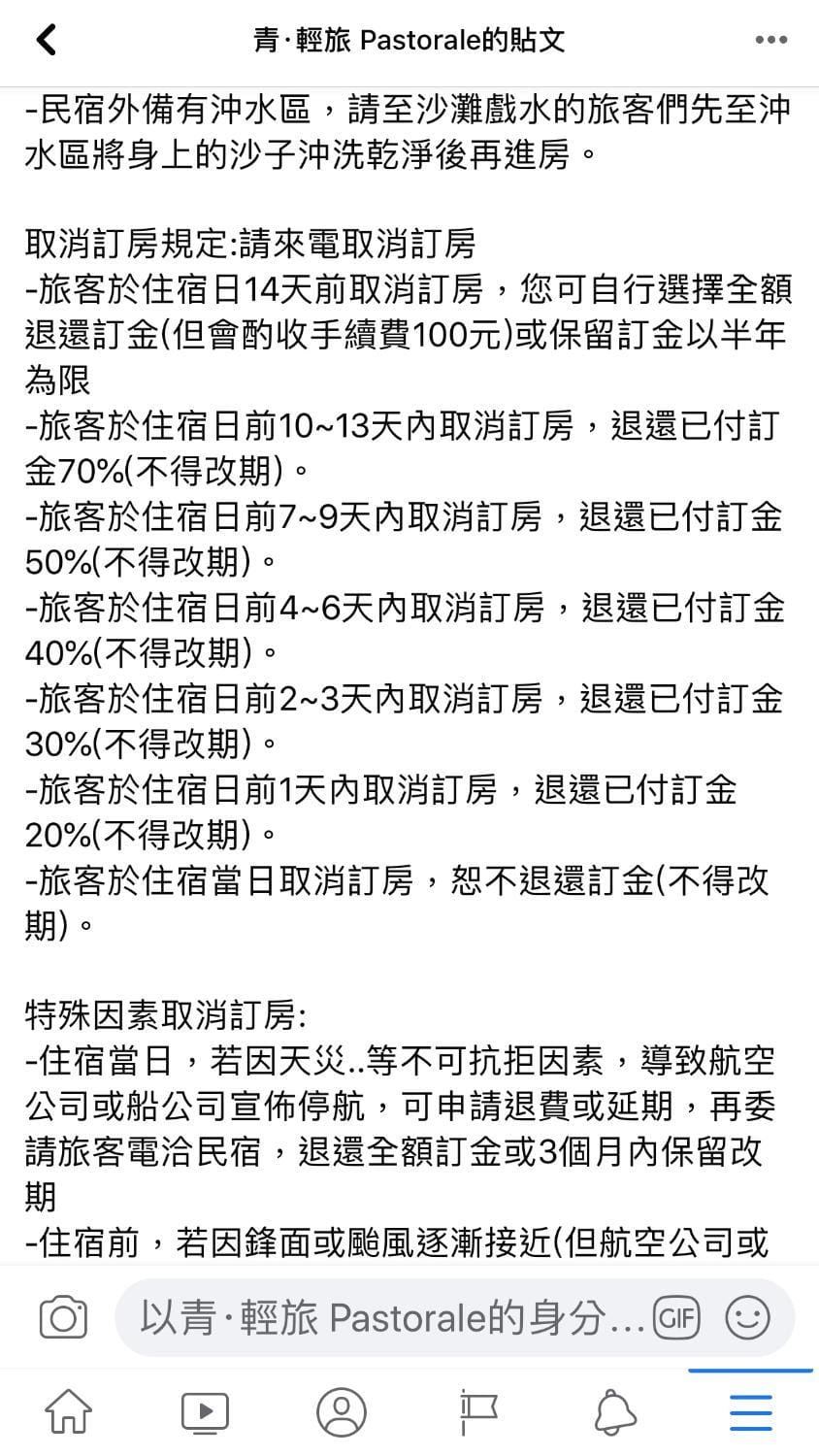Go back using the top-left arrow
Screen dimensions: 819x1456
click(46, 40)
